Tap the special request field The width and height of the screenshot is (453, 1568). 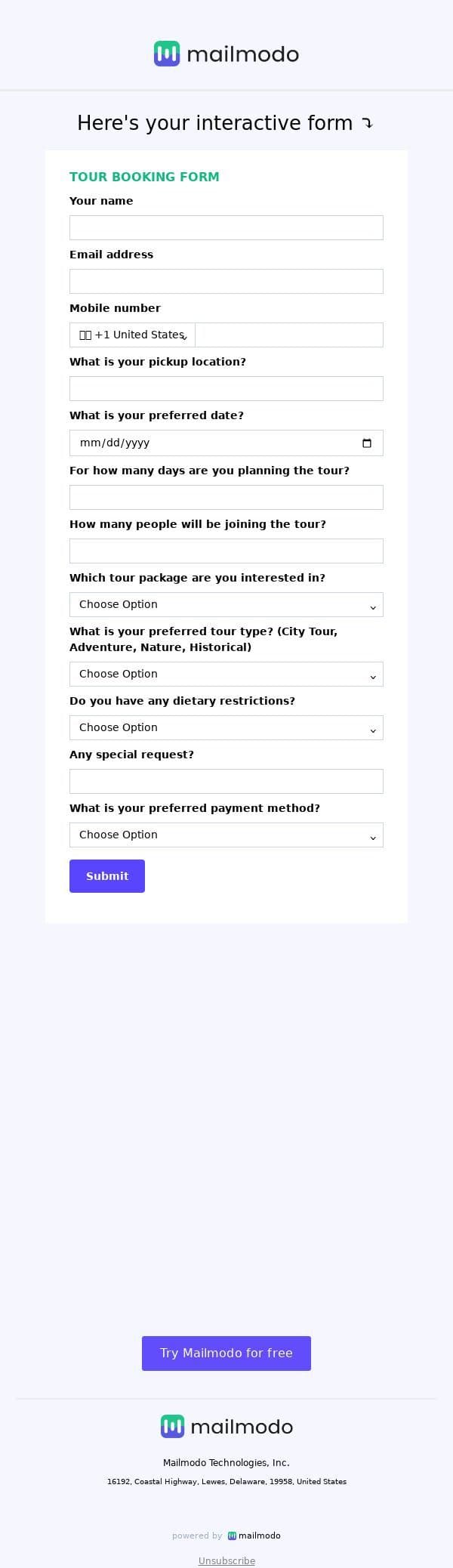[226, 781]
